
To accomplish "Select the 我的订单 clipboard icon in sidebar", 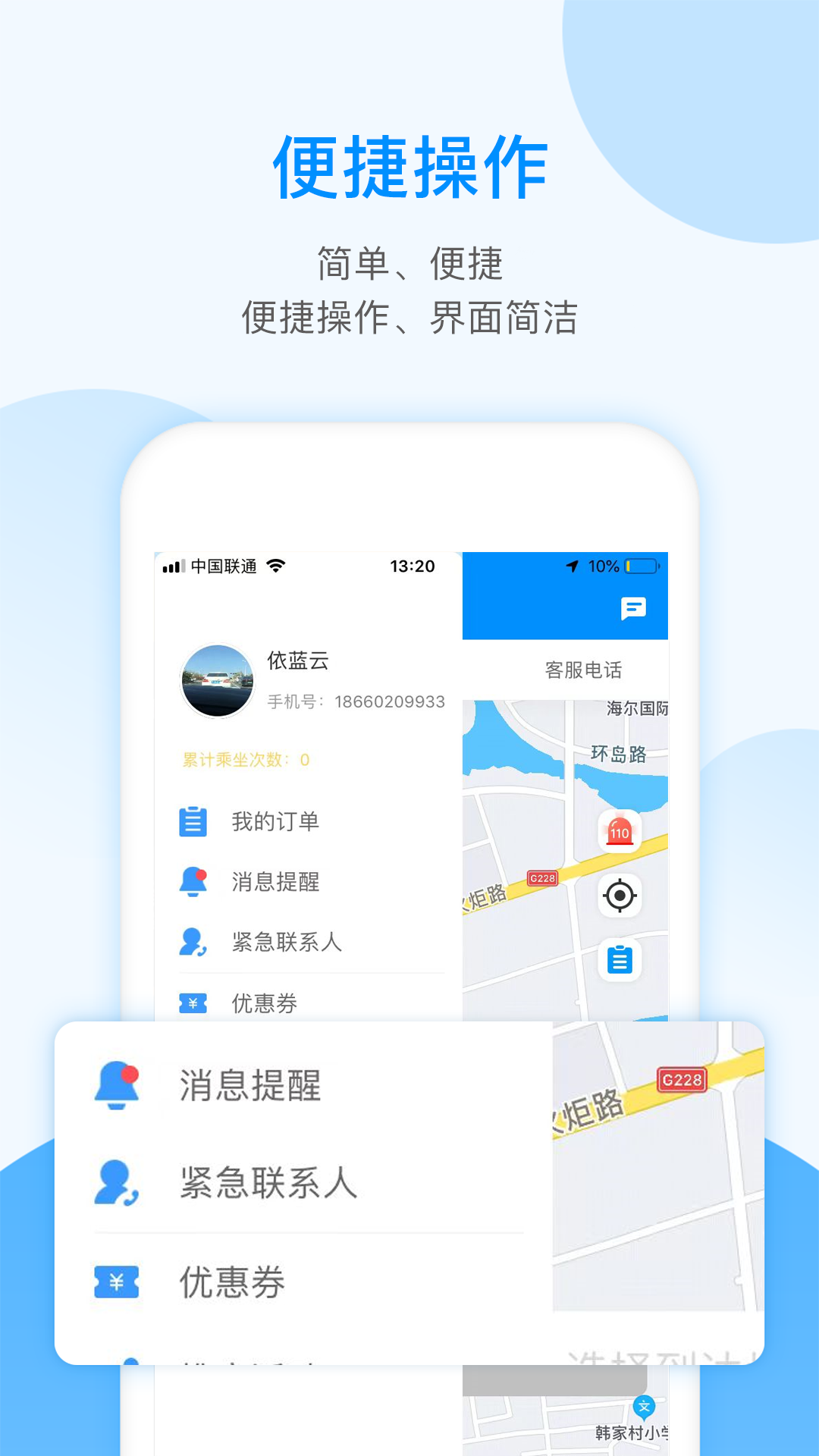I will [194, 821].
